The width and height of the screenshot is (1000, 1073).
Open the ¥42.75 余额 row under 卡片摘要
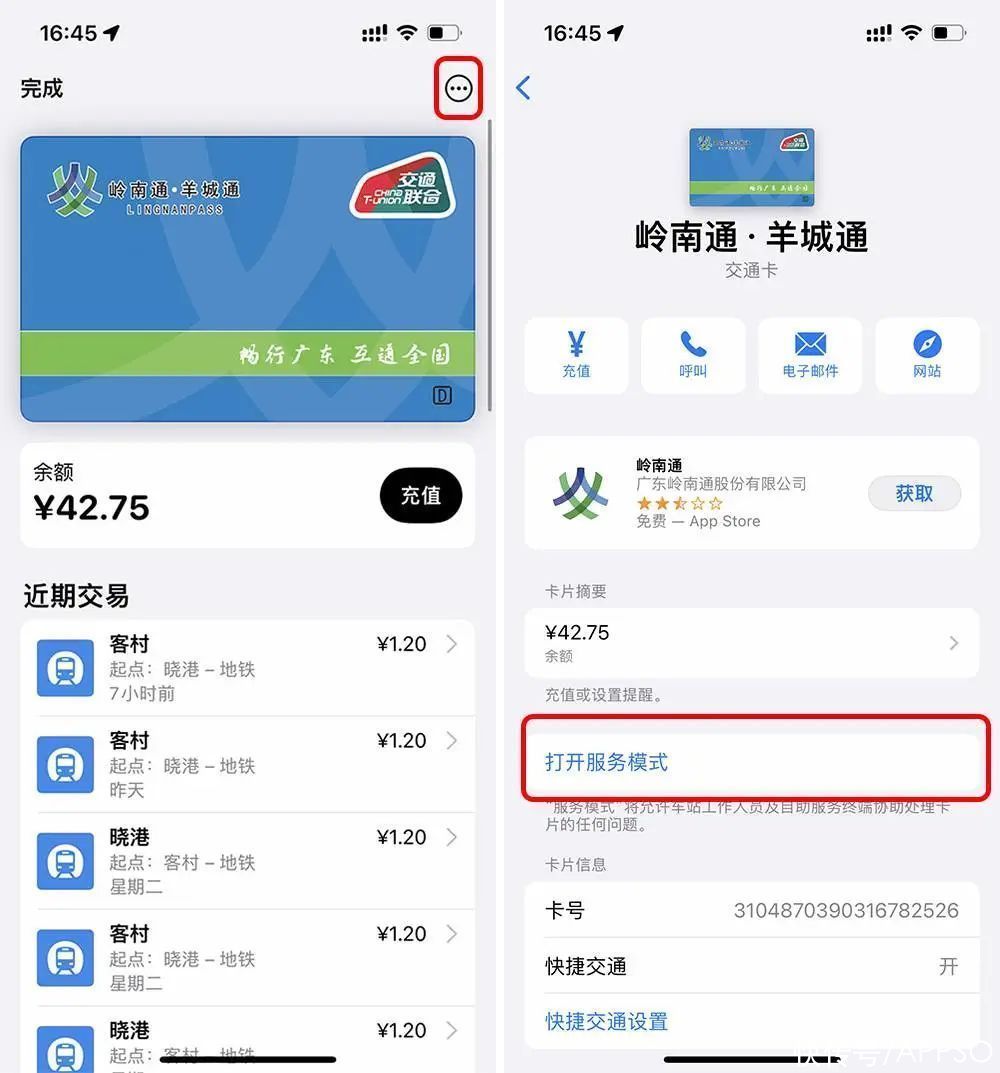pos(751,643)
